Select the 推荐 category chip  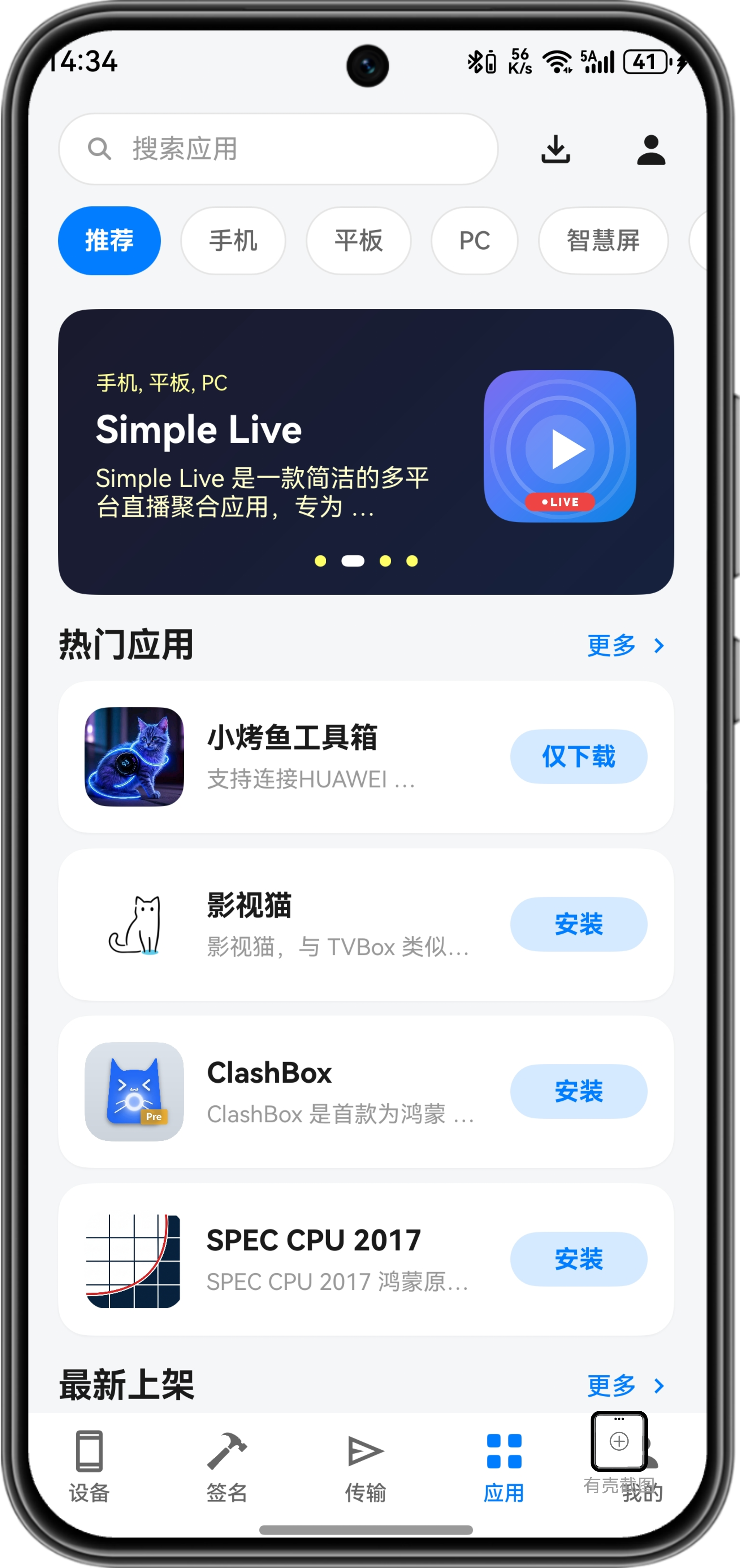pyautogui.click(x=109, y=241)
